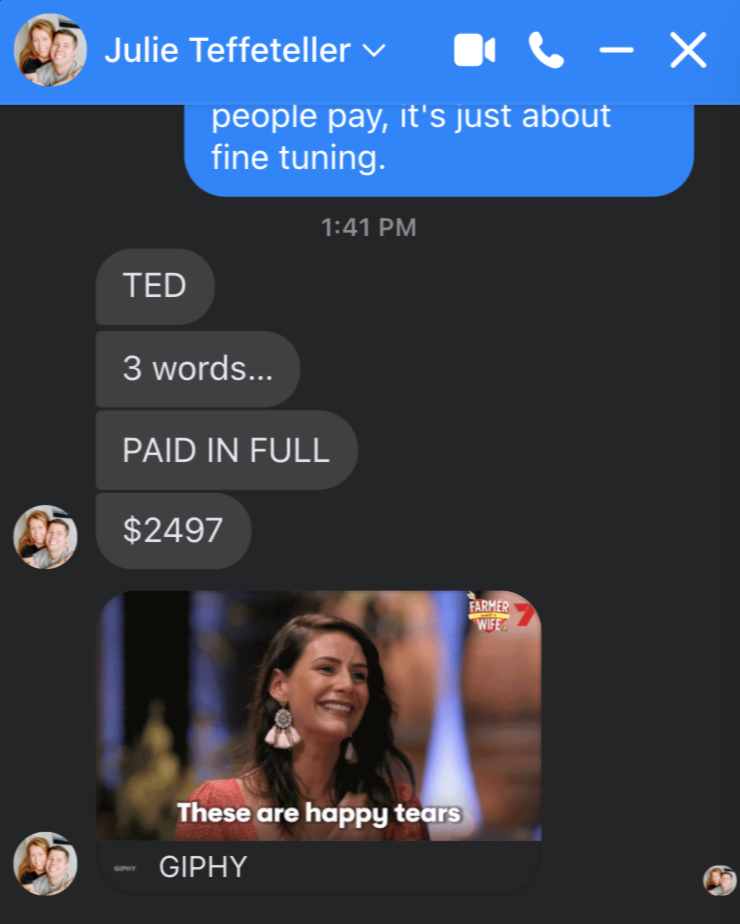Open Julie's profile picture in the header
The width and height of the screenshot is (740, 924).
tap(50, 50)
